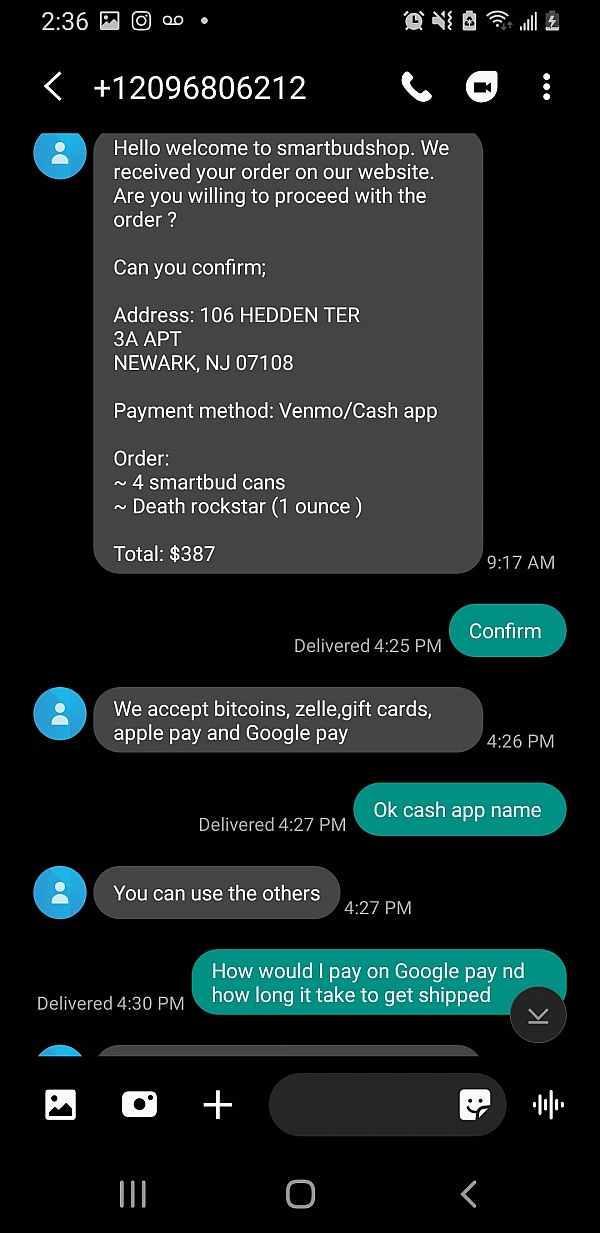Record a voice message

(548, 1104)
